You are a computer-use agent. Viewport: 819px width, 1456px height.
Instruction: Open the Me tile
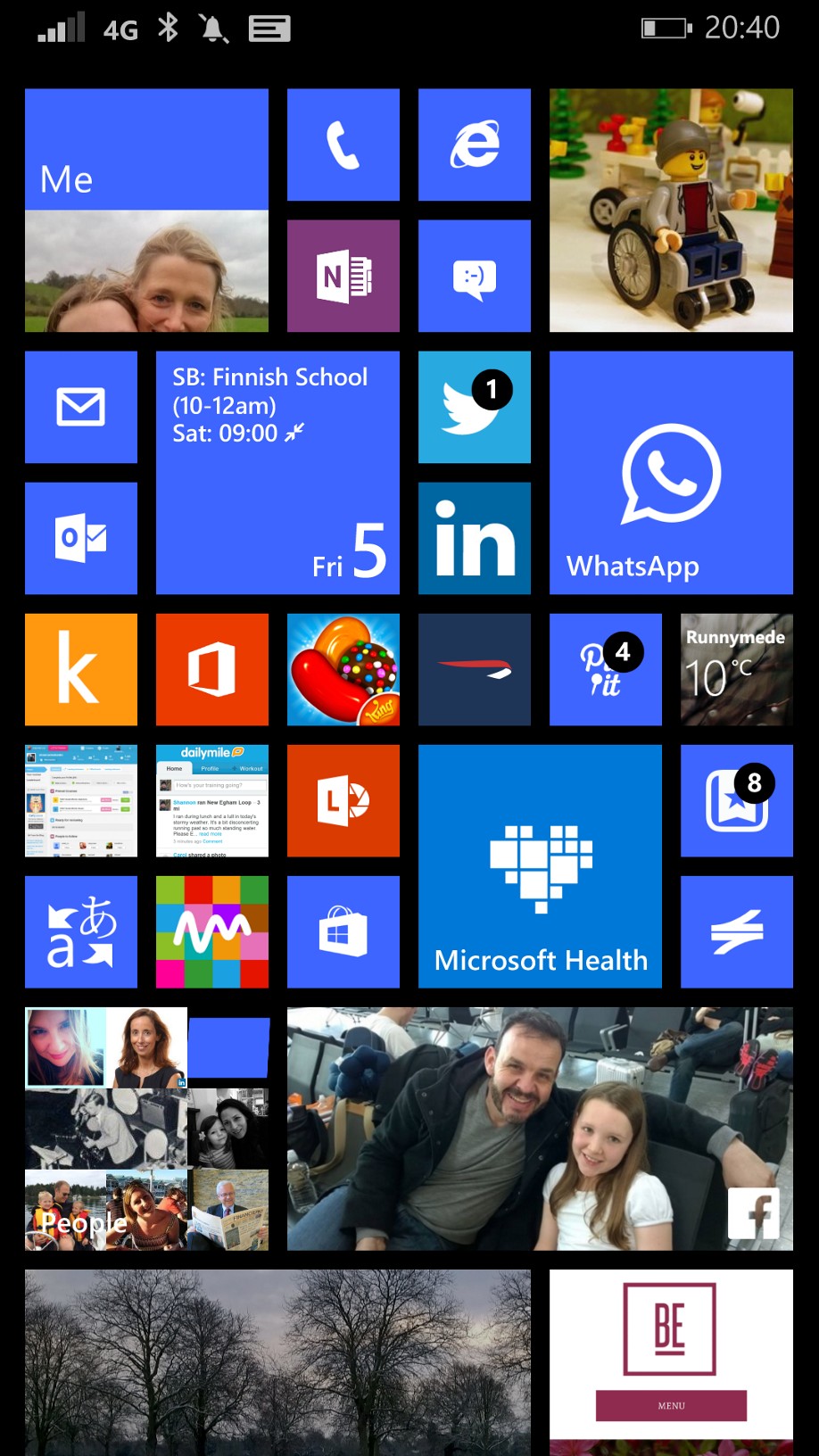146,210
